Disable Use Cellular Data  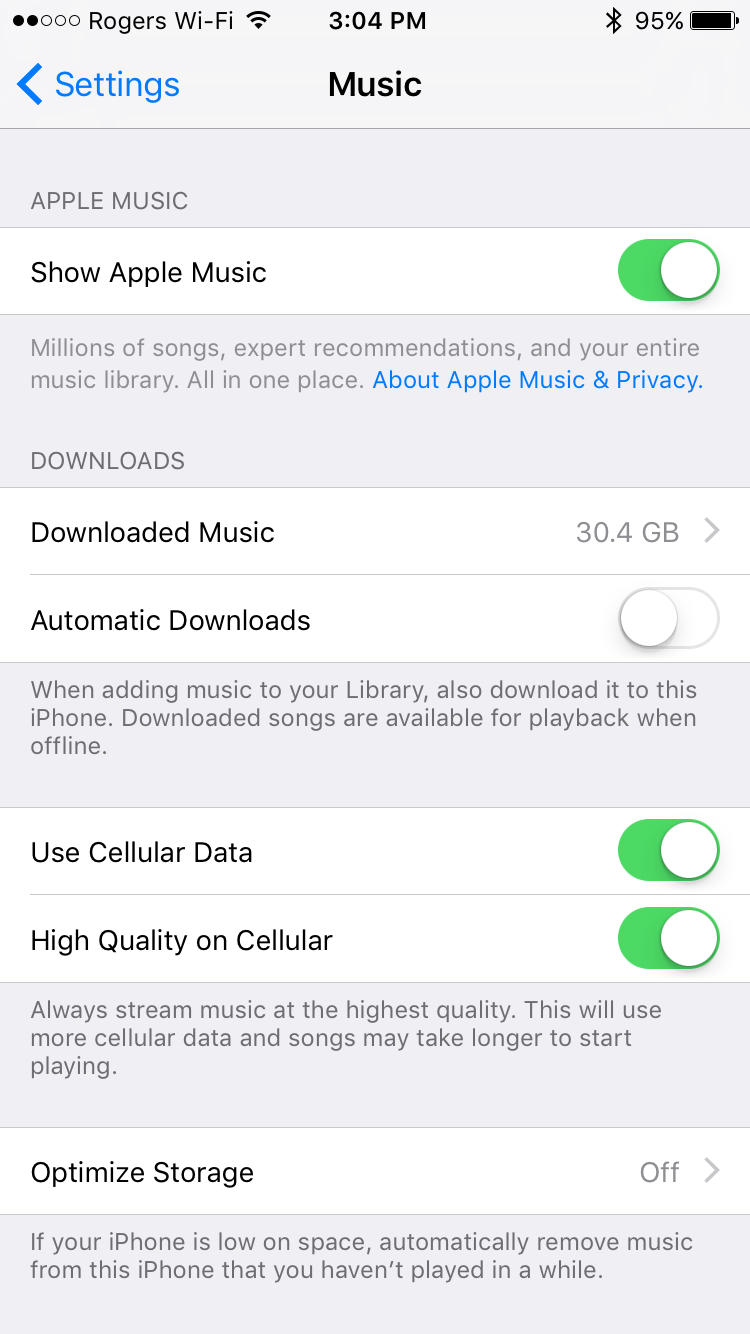pos(669,851)
